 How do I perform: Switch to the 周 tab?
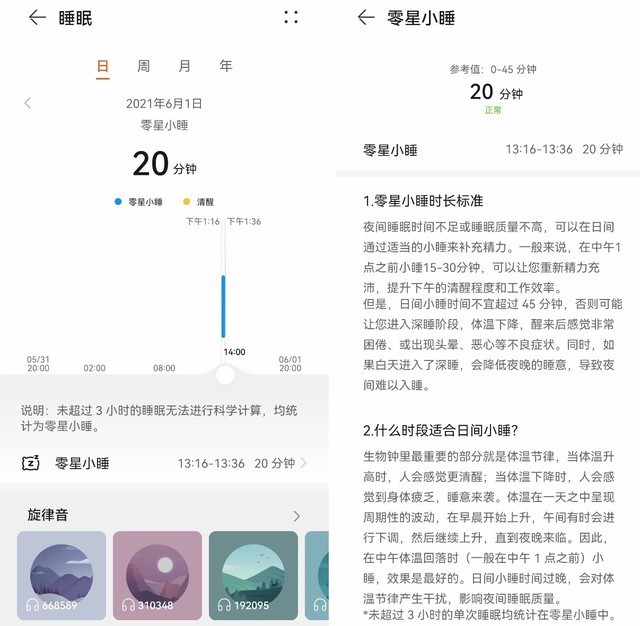click(144, 66)
